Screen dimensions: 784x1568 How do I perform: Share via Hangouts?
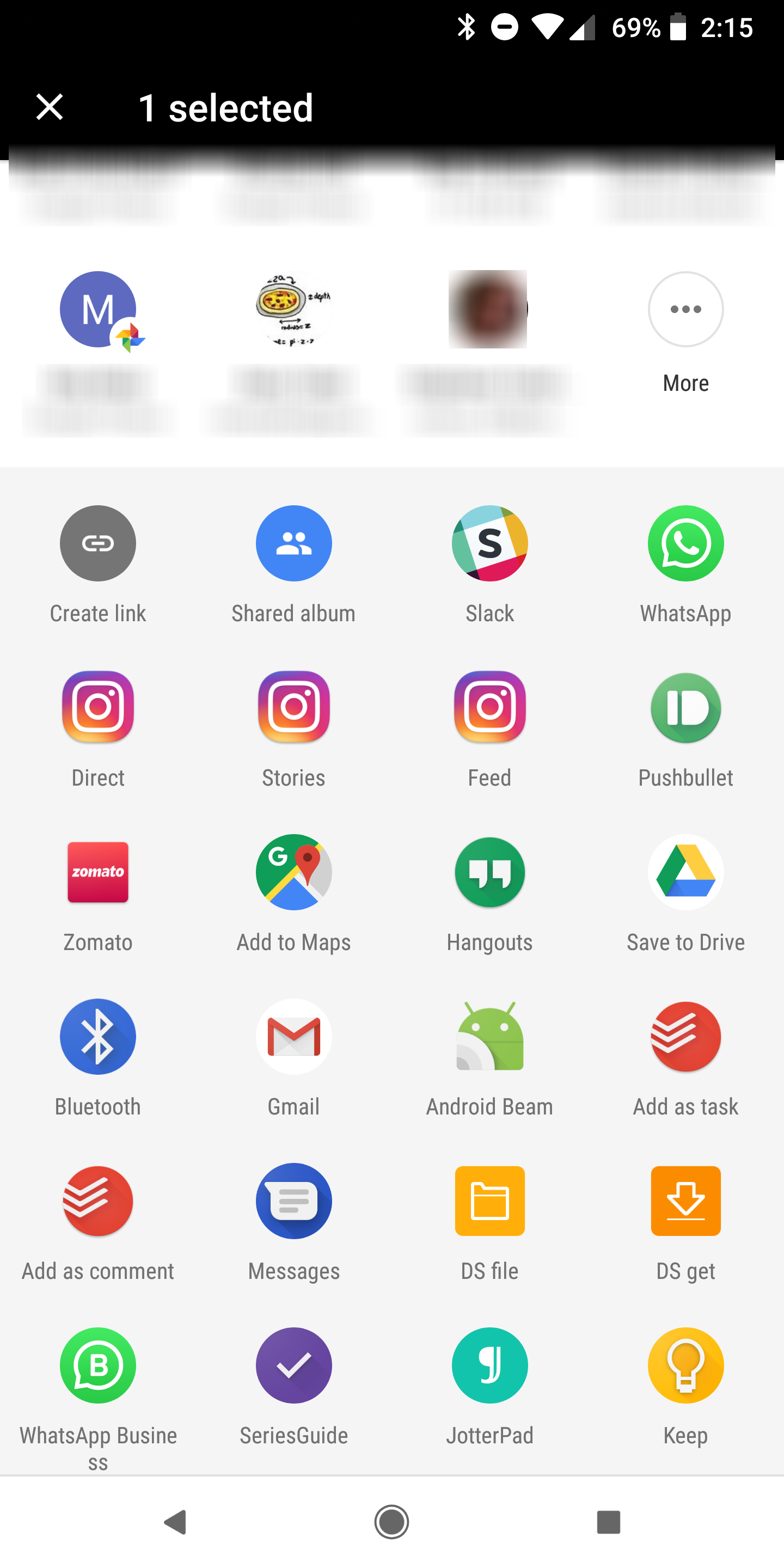(x=489, y=872)
